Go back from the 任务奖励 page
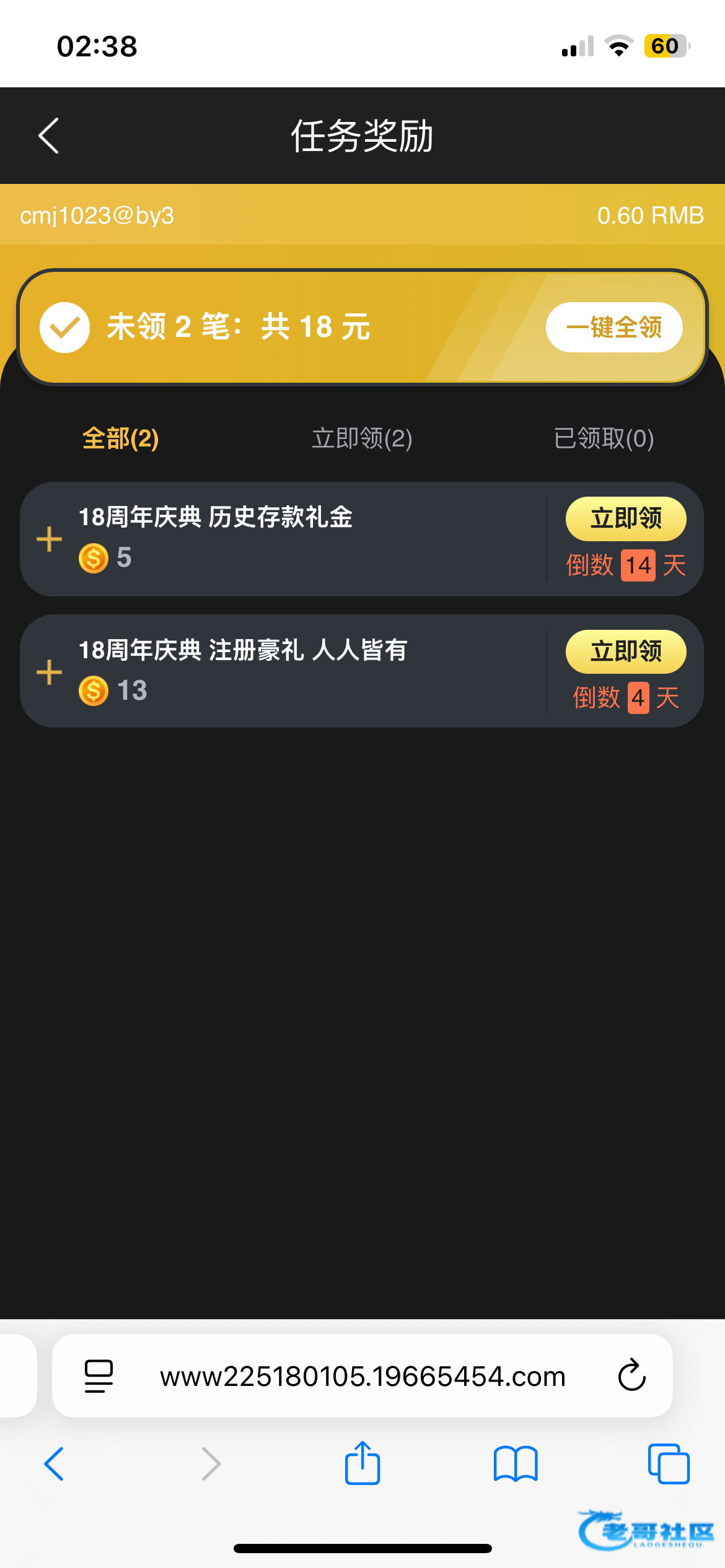The height and width of the screenshot is (1568, 725). [49, 136]
